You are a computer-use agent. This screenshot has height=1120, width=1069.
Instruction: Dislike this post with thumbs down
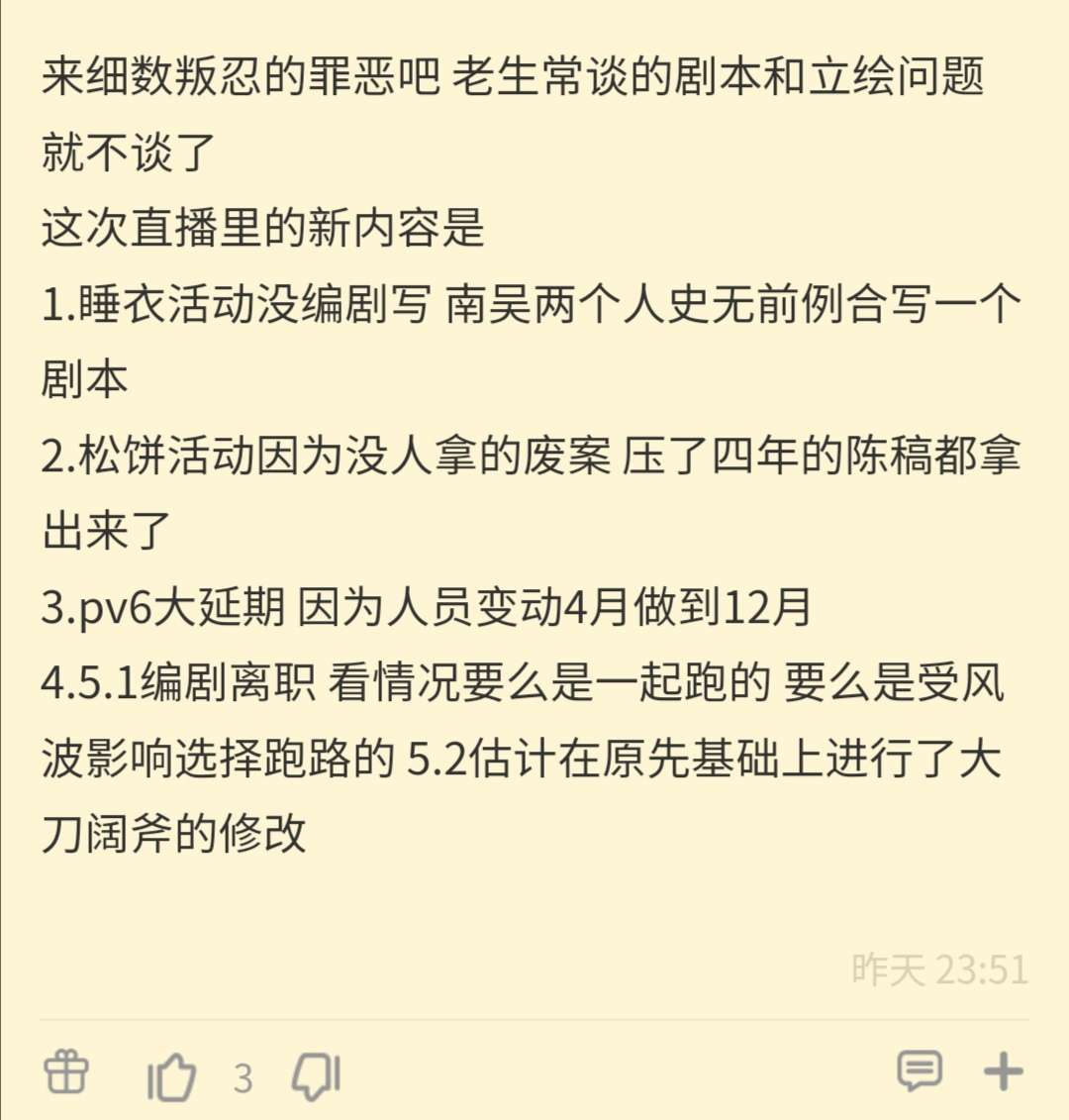(317, 1075)
